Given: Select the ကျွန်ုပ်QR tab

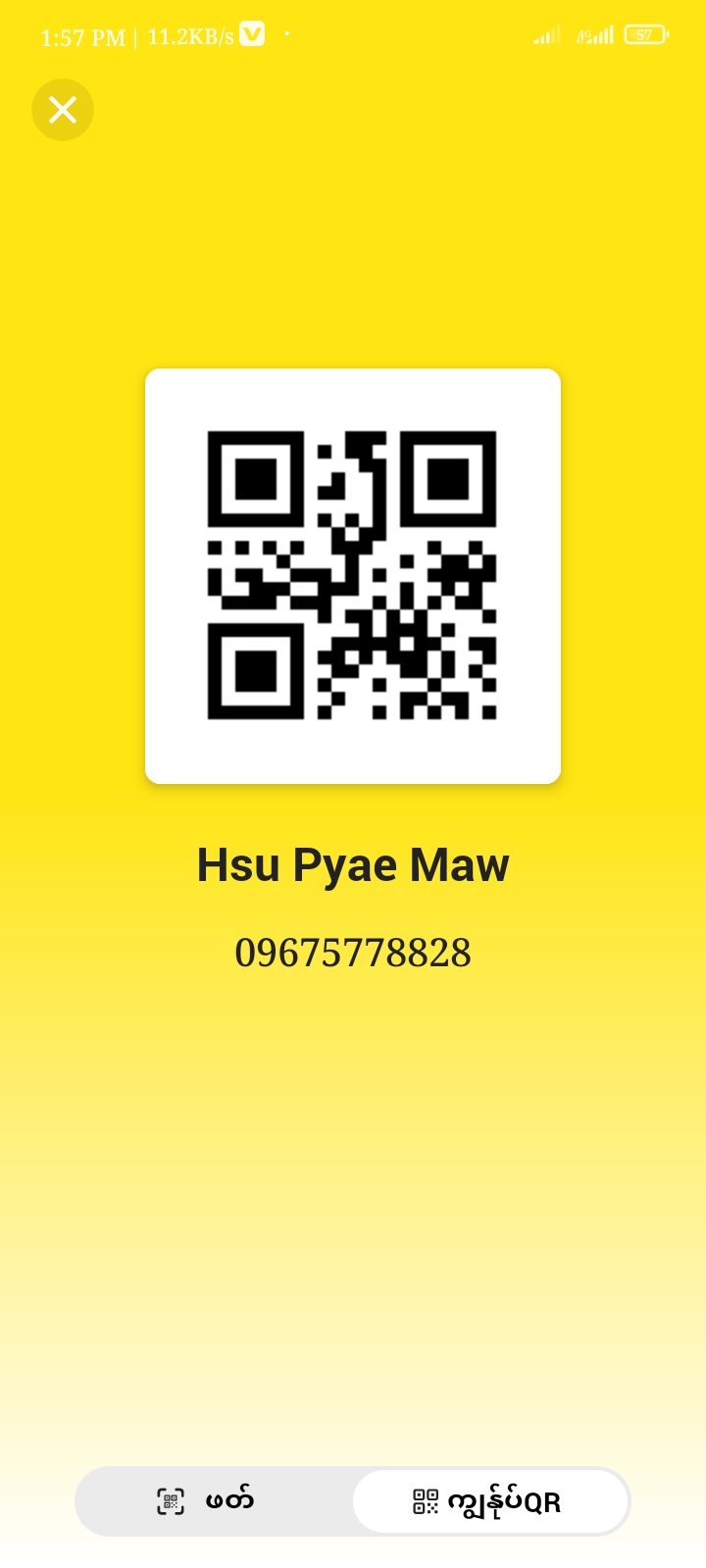Looking at the screenshot, I should point(489,1501).
